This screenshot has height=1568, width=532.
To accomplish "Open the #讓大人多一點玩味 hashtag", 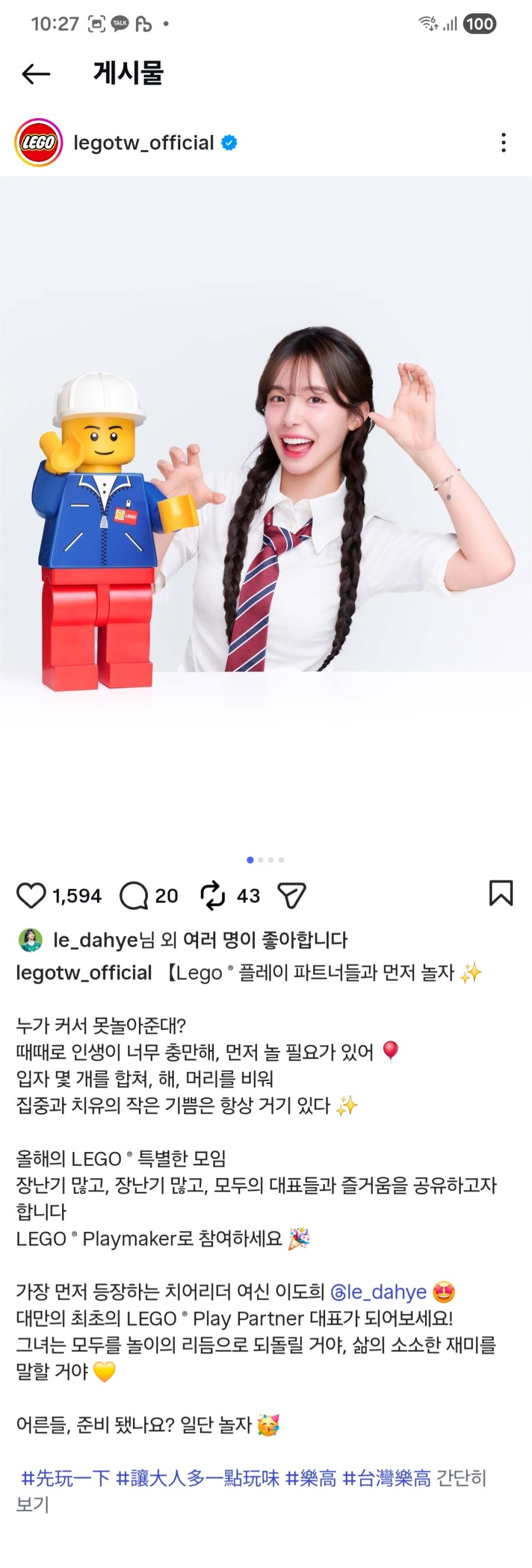I will 197,1477.
